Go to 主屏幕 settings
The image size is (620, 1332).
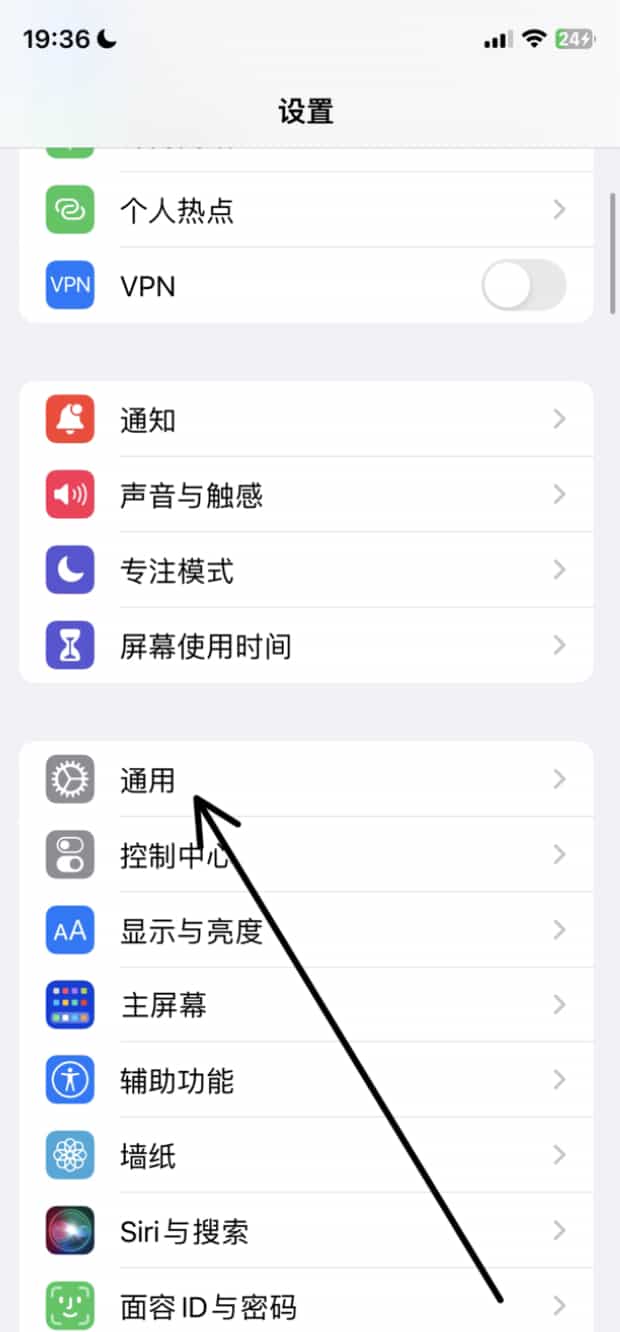[306, 1005]
